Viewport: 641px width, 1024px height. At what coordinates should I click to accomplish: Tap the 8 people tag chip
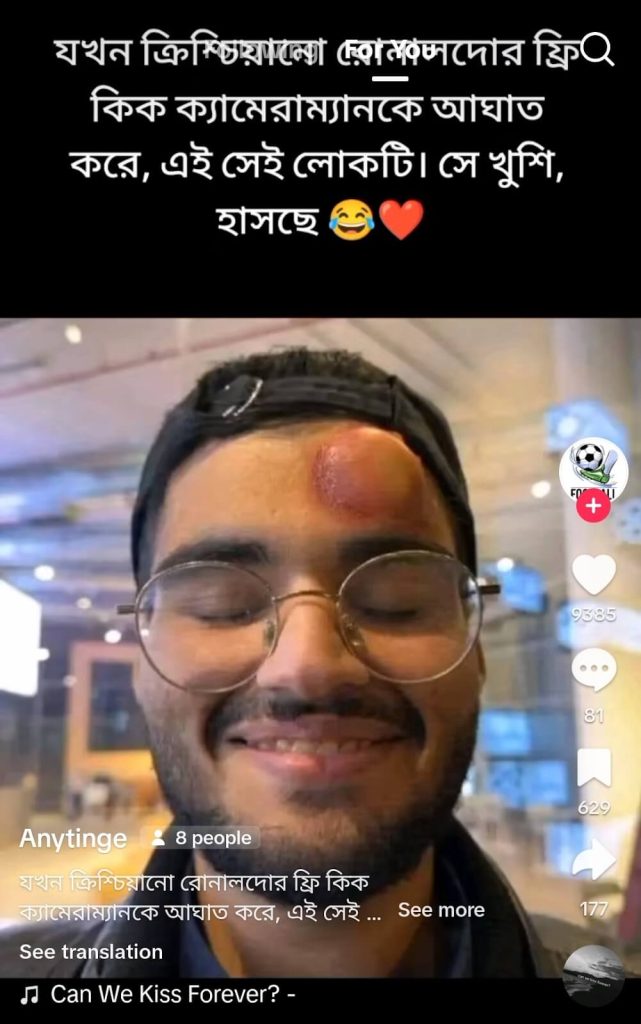click(203, 838)
